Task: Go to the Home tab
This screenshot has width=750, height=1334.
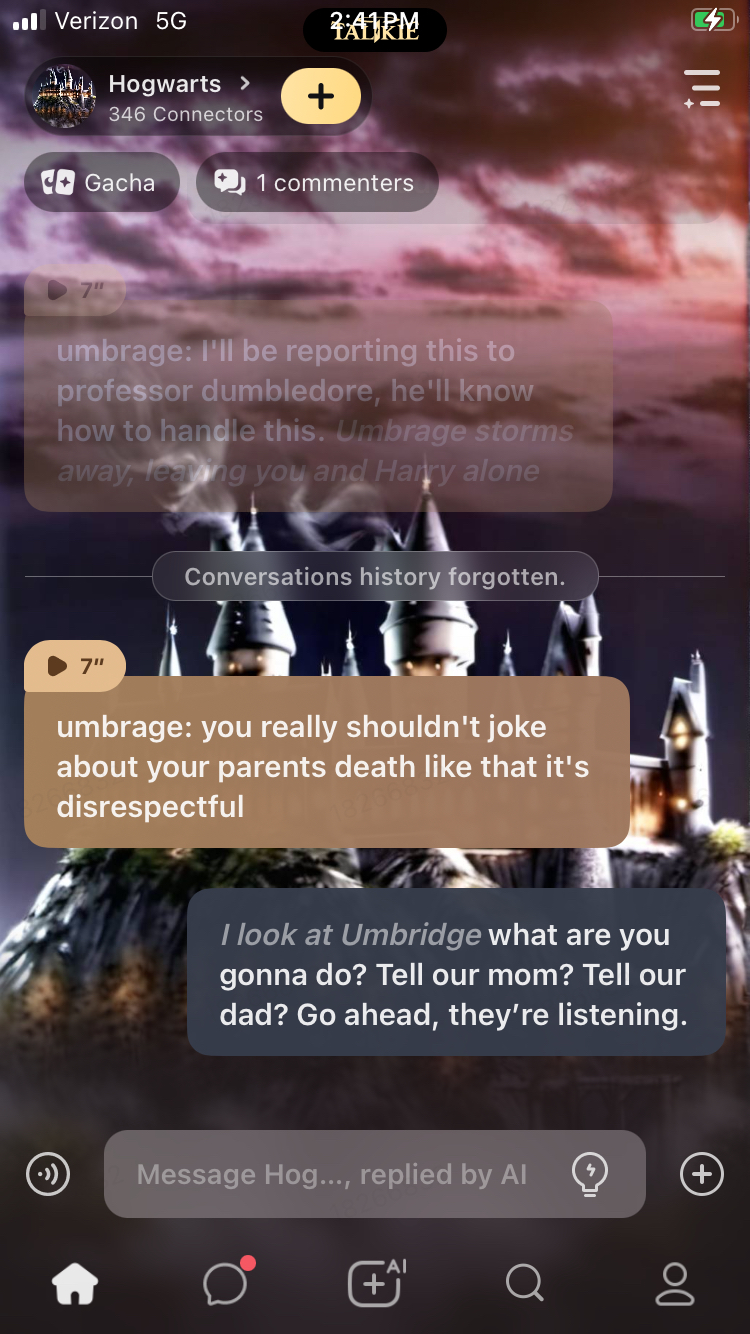Action: pyautogui.click(x=75, y=1283)
